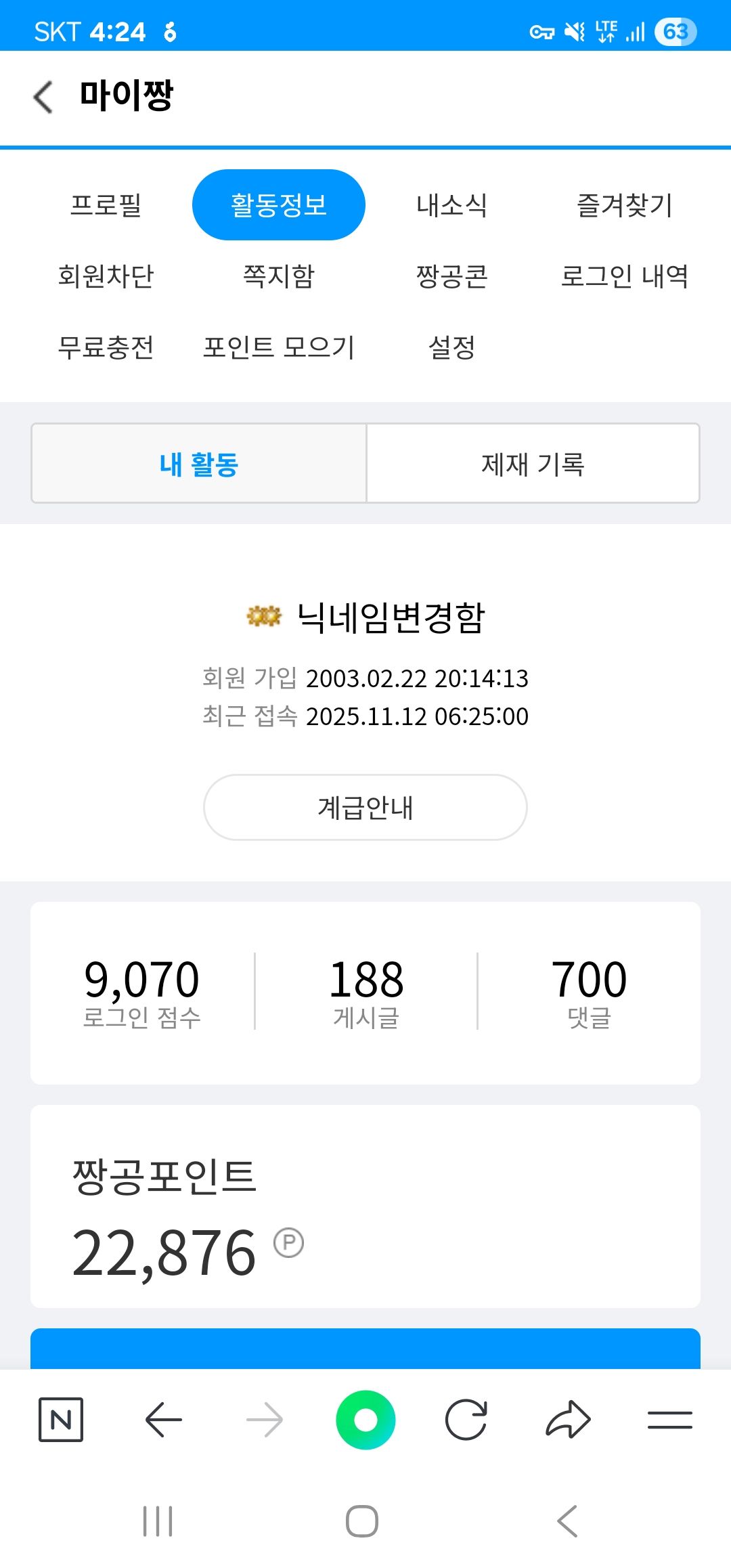Open 회원차단 menu
731x1568 pixels.
106,276
